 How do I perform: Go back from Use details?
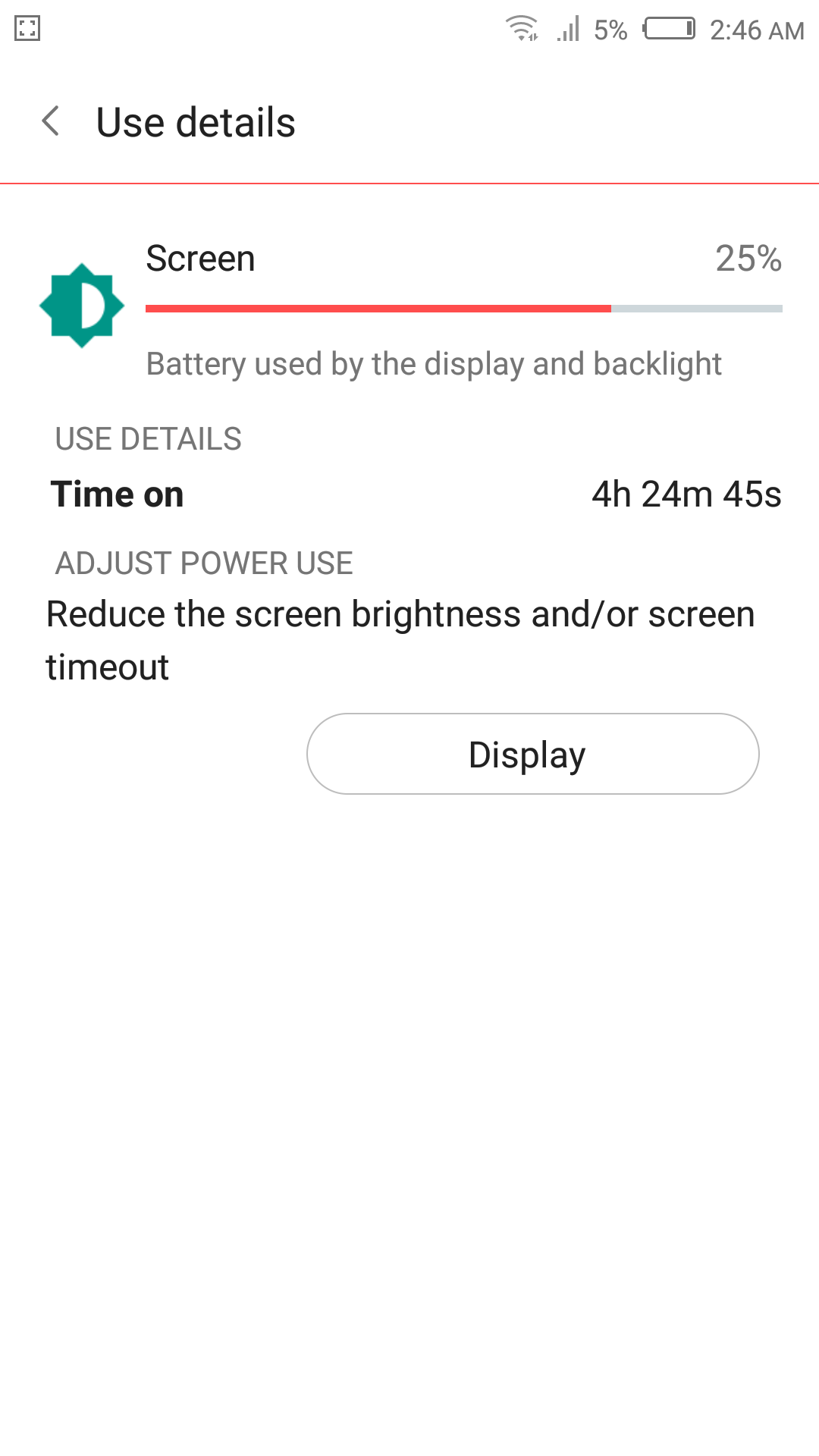[x=51, y=121]
